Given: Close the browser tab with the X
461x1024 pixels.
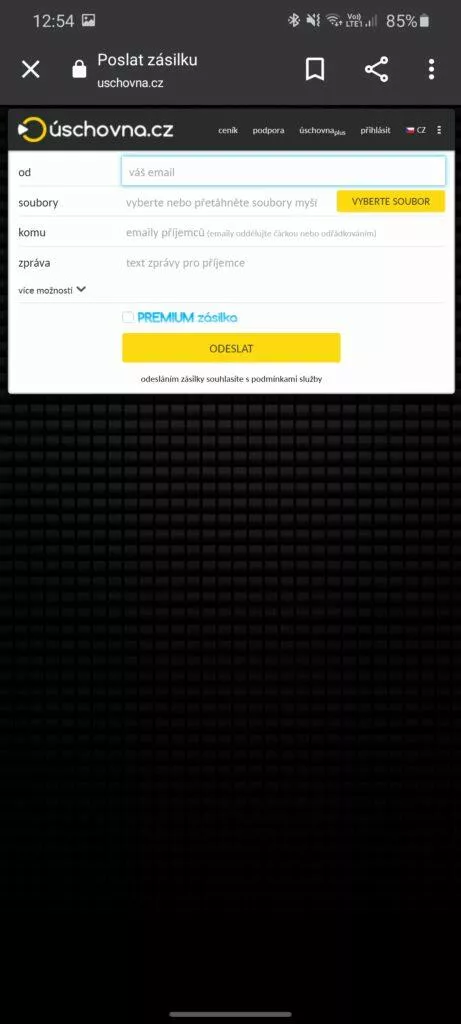Looking at the screenshot, I should (31, 69).
